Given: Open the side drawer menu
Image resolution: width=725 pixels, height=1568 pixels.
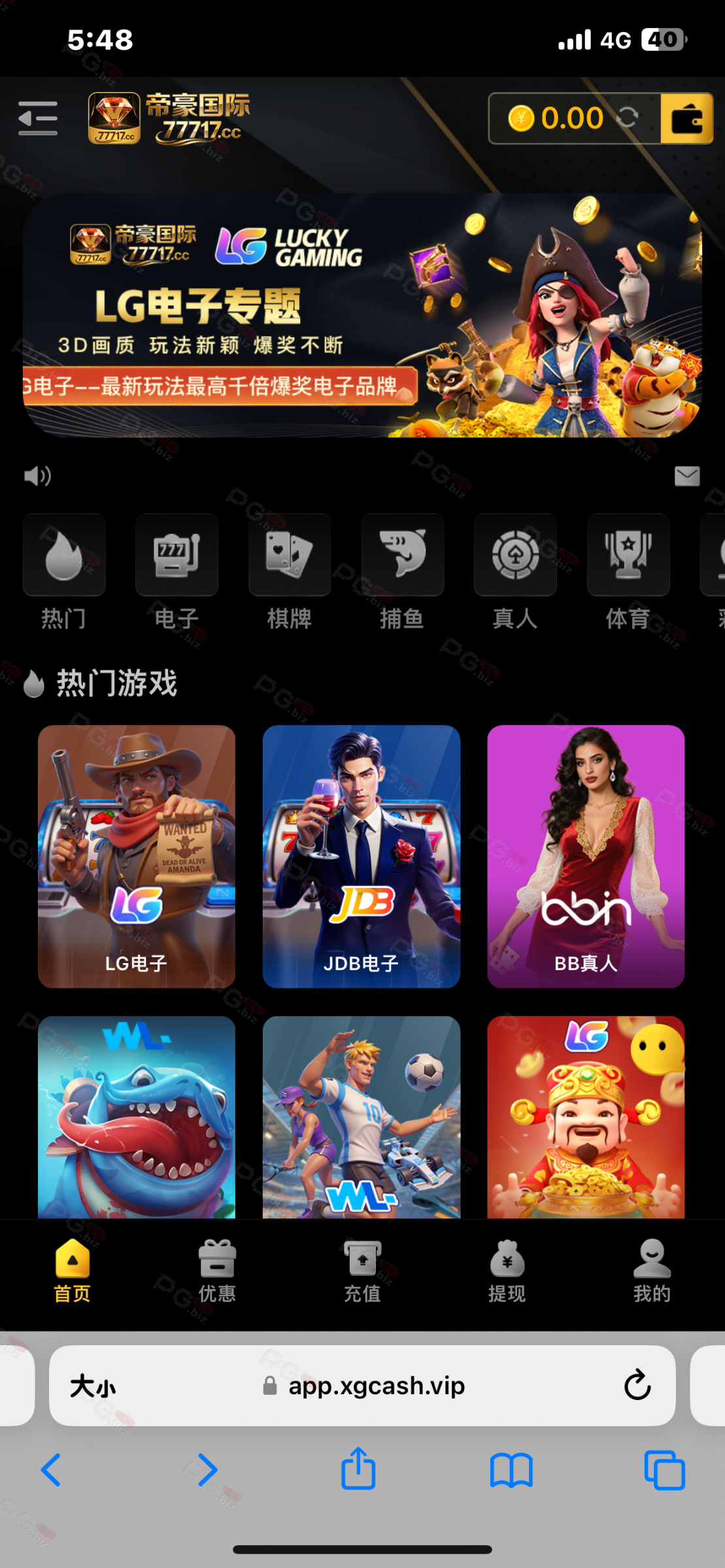Looking at the screenshot, I should pyautogui.click(x=38, y=118).
